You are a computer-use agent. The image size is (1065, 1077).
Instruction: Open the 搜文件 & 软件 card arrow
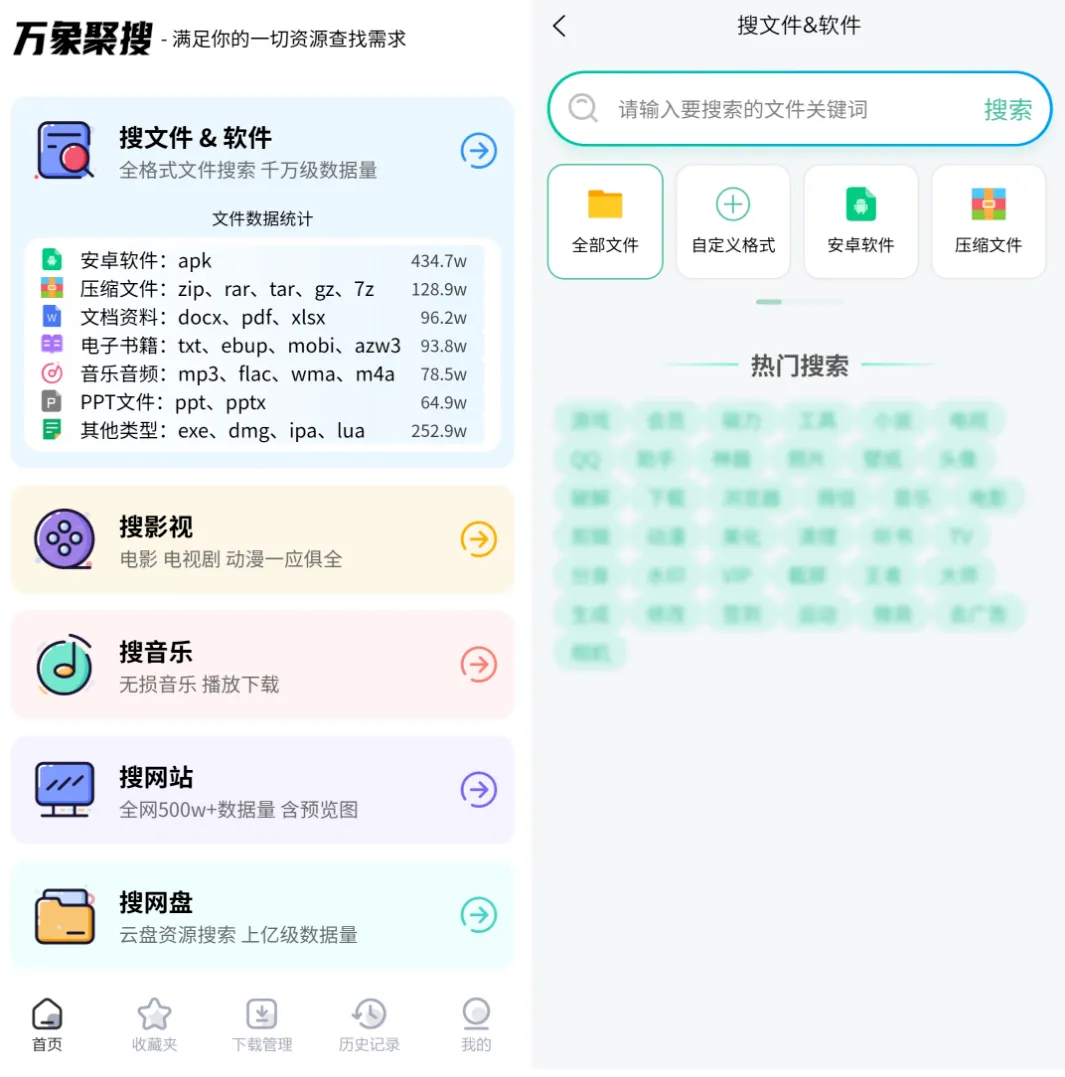479,151
